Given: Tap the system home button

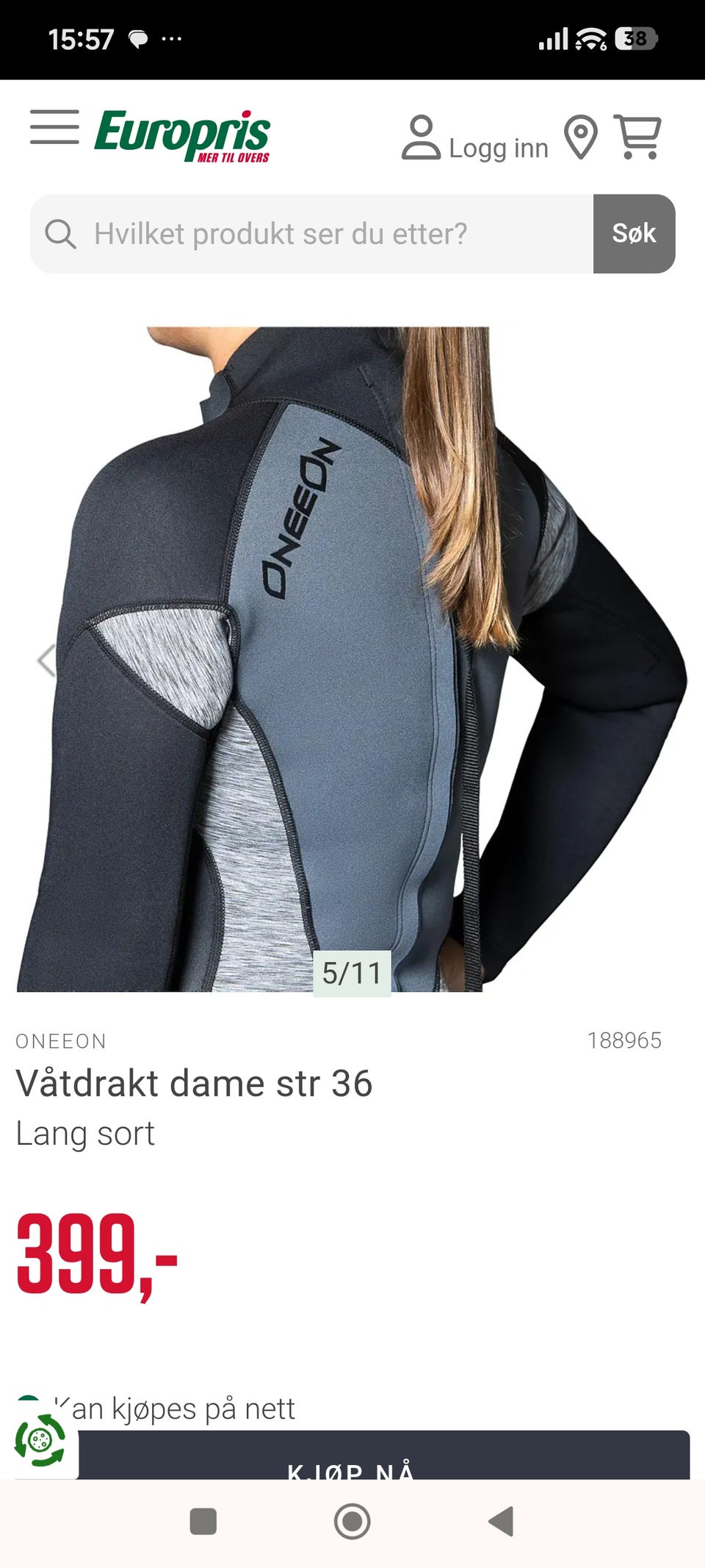Looking at the screenshot, I should [x=352, y=1521].
